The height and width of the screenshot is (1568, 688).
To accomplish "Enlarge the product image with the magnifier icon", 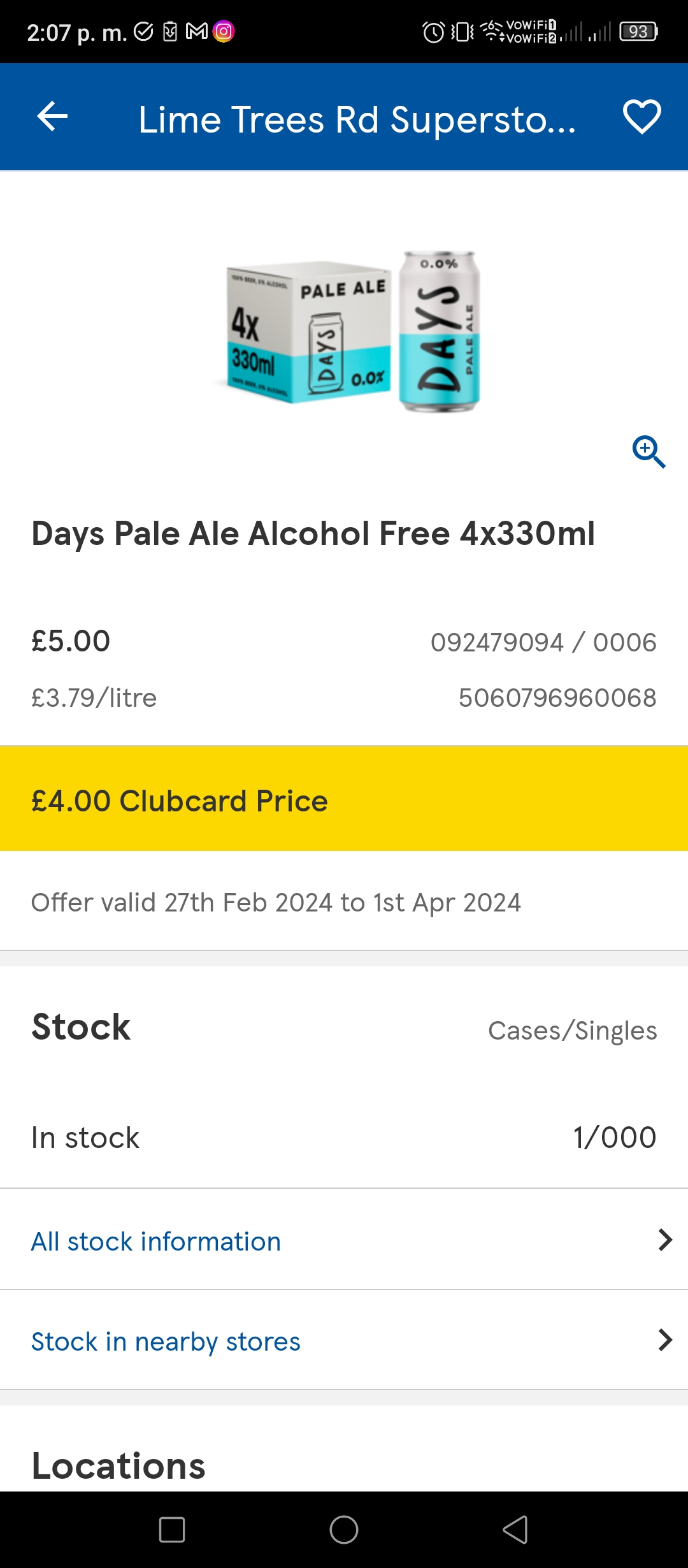I will [x=649, y=452].
